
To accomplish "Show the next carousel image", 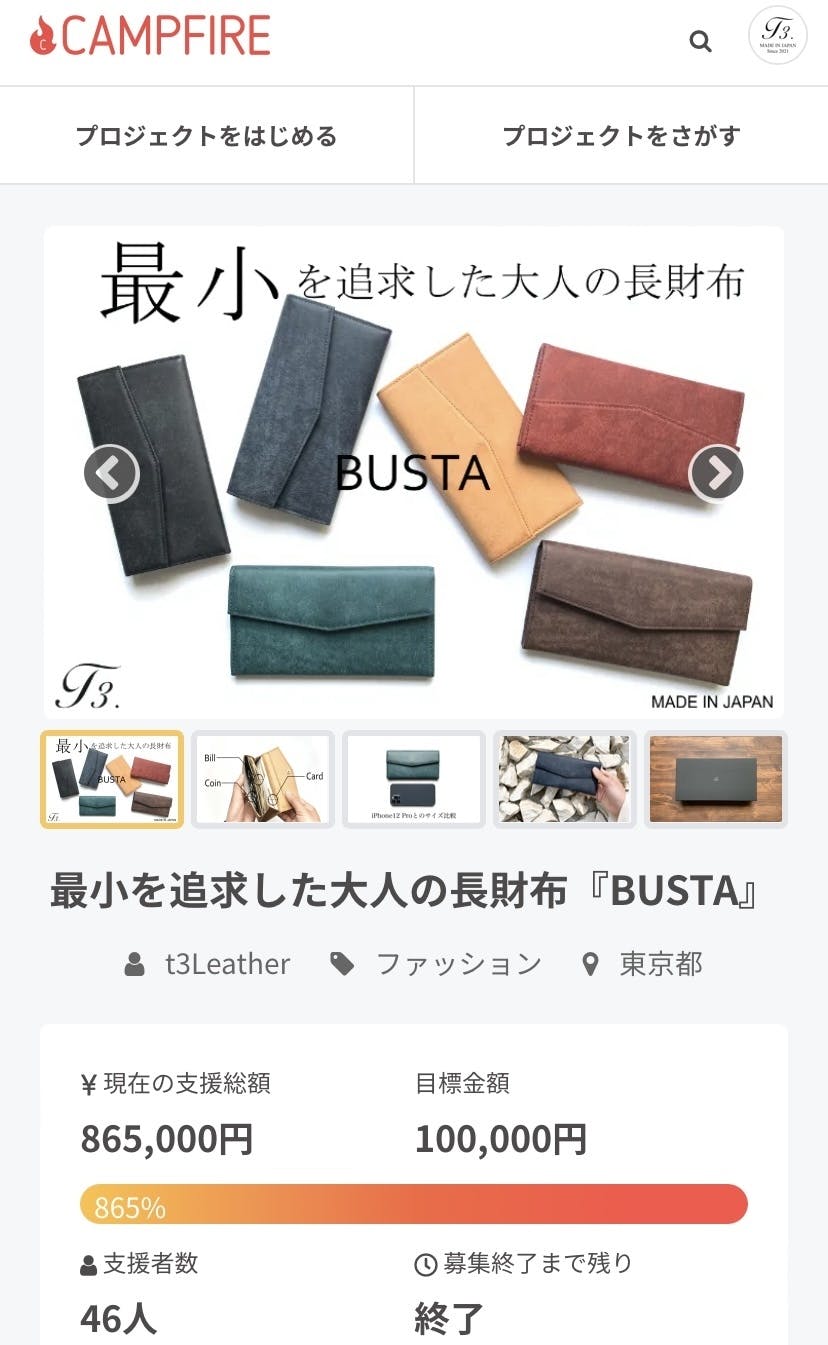I will [x=716, y=473].
